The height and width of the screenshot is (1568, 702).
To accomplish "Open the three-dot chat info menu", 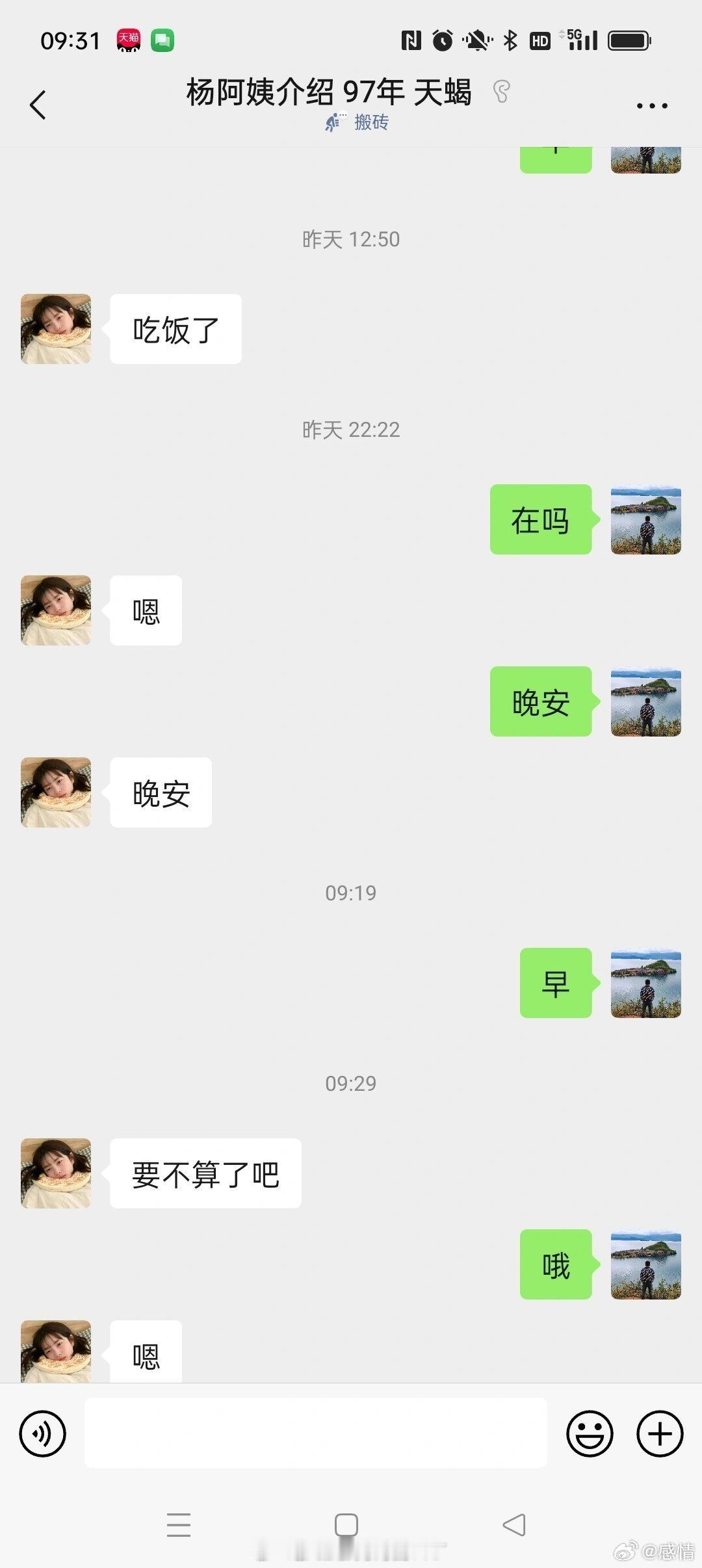I will [652, 105].
